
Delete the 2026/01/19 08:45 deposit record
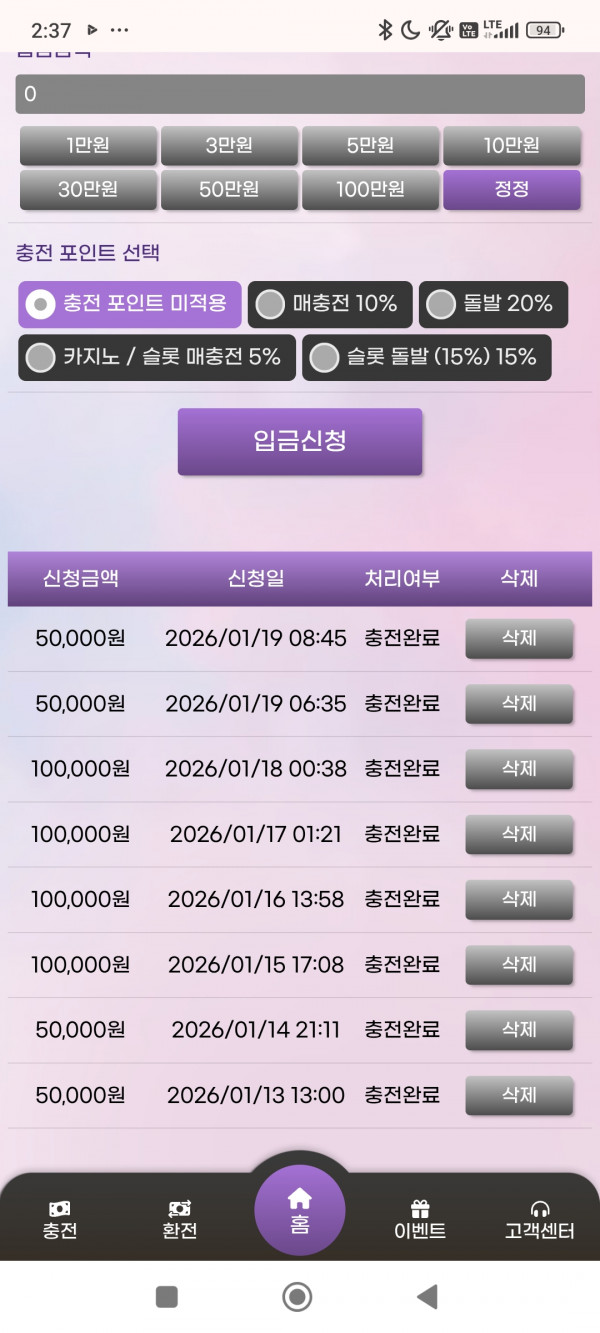[519, 638]
